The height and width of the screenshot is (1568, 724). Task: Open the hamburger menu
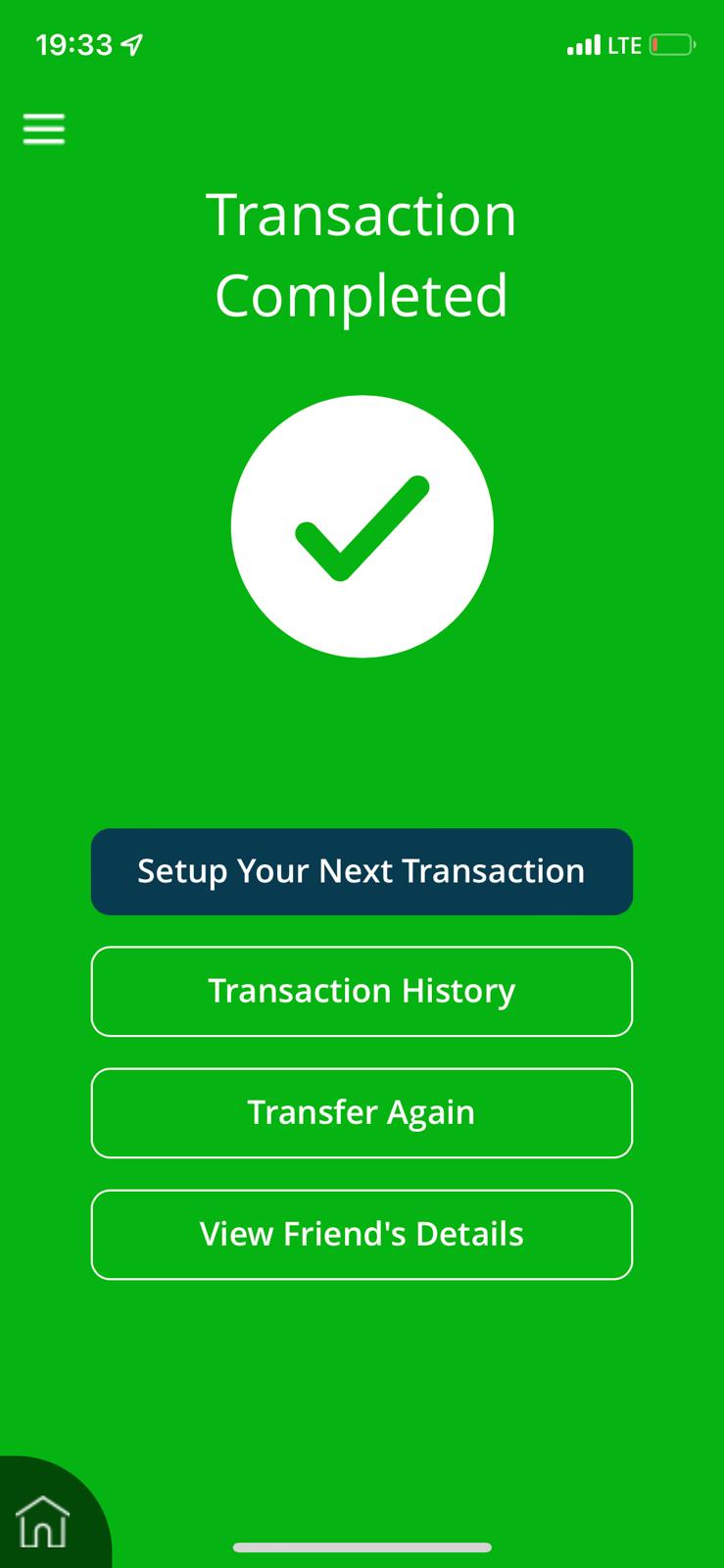point(44,128)
